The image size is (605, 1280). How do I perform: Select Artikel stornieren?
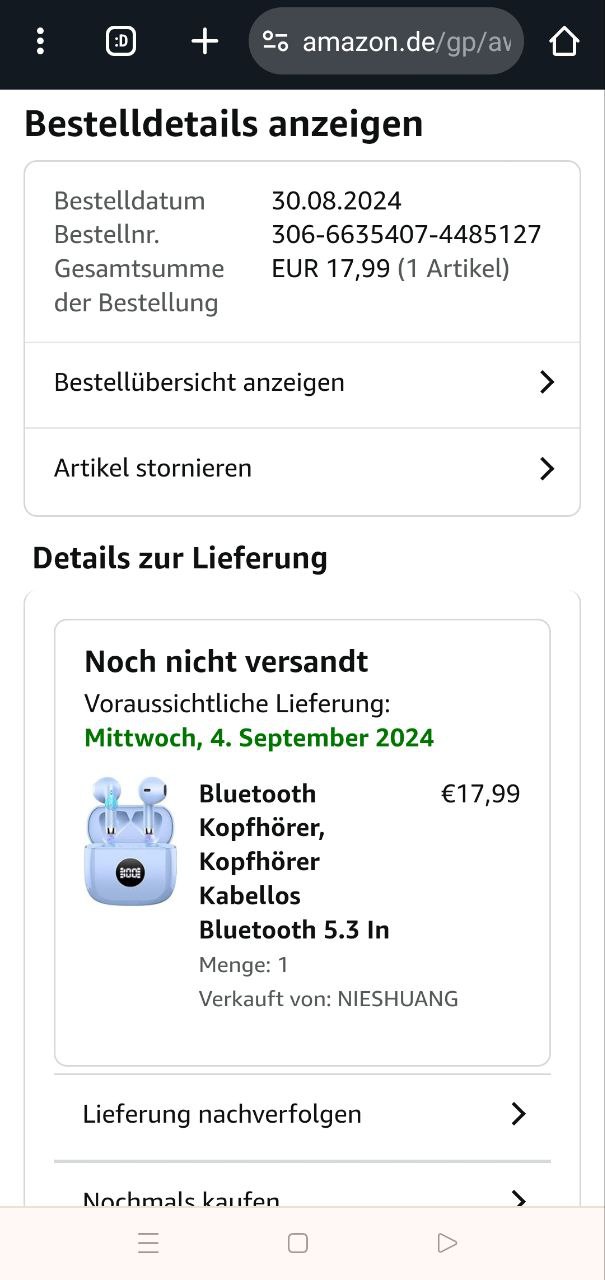pos(302,469)
